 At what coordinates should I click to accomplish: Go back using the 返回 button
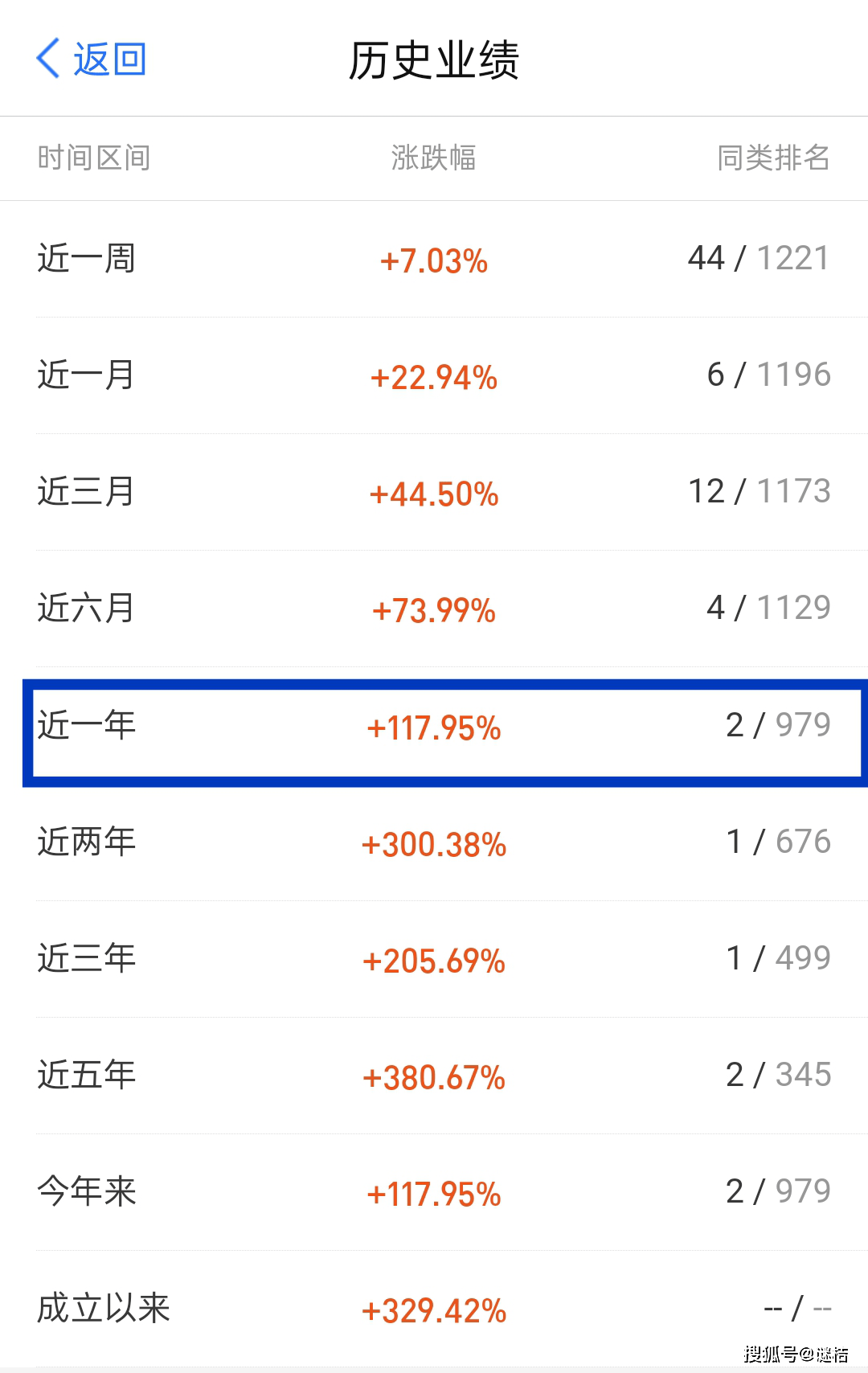(92, 59)
